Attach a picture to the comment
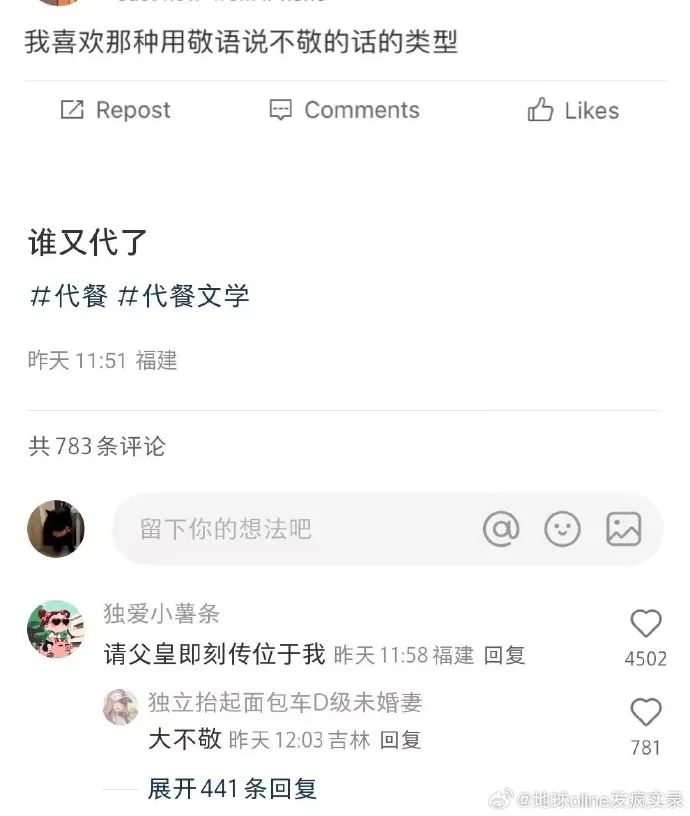The image size is (690, 816). [623, 528]
